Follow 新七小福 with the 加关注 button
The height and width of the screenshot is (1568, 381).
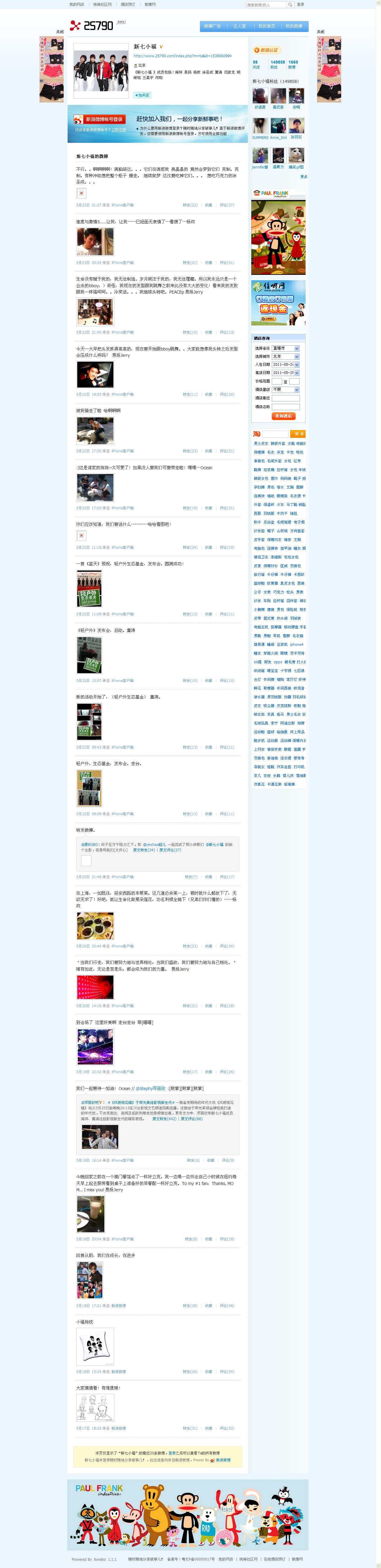(x=142, y=95)
